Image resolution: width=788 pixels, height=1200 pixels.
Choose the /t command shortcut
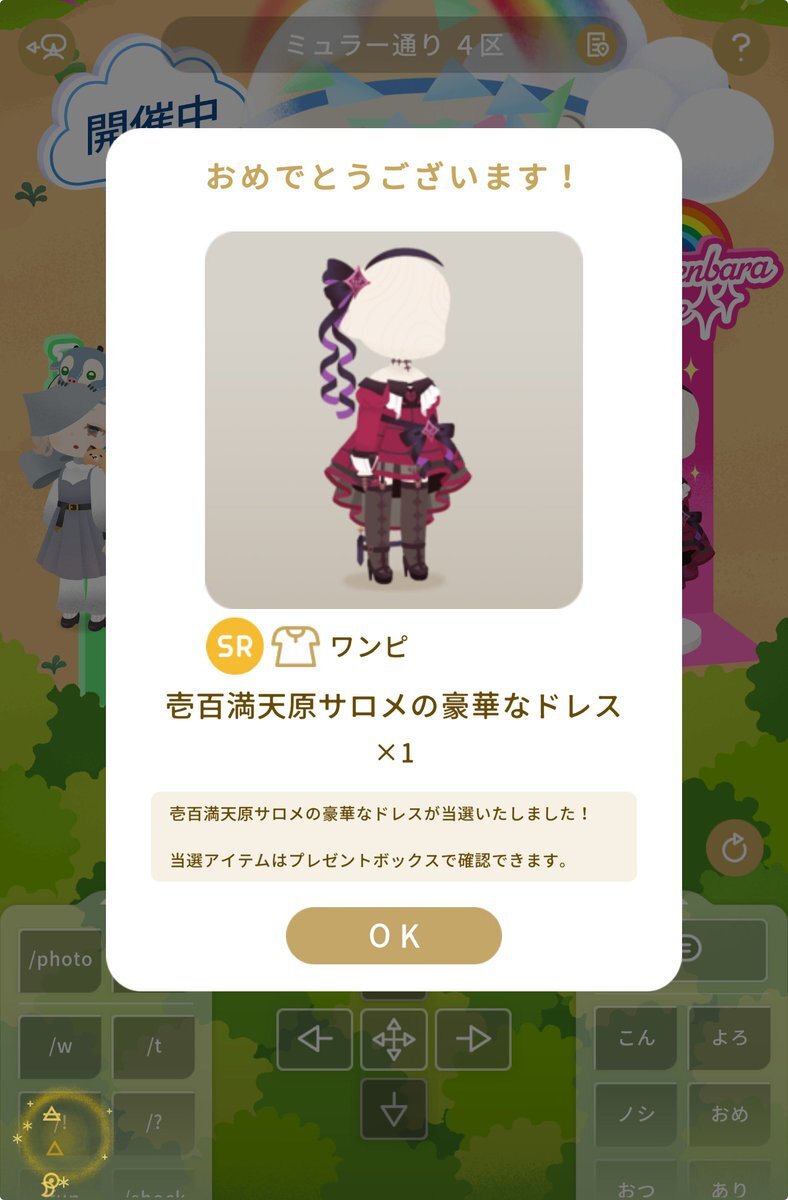[x=154, y=1046]
